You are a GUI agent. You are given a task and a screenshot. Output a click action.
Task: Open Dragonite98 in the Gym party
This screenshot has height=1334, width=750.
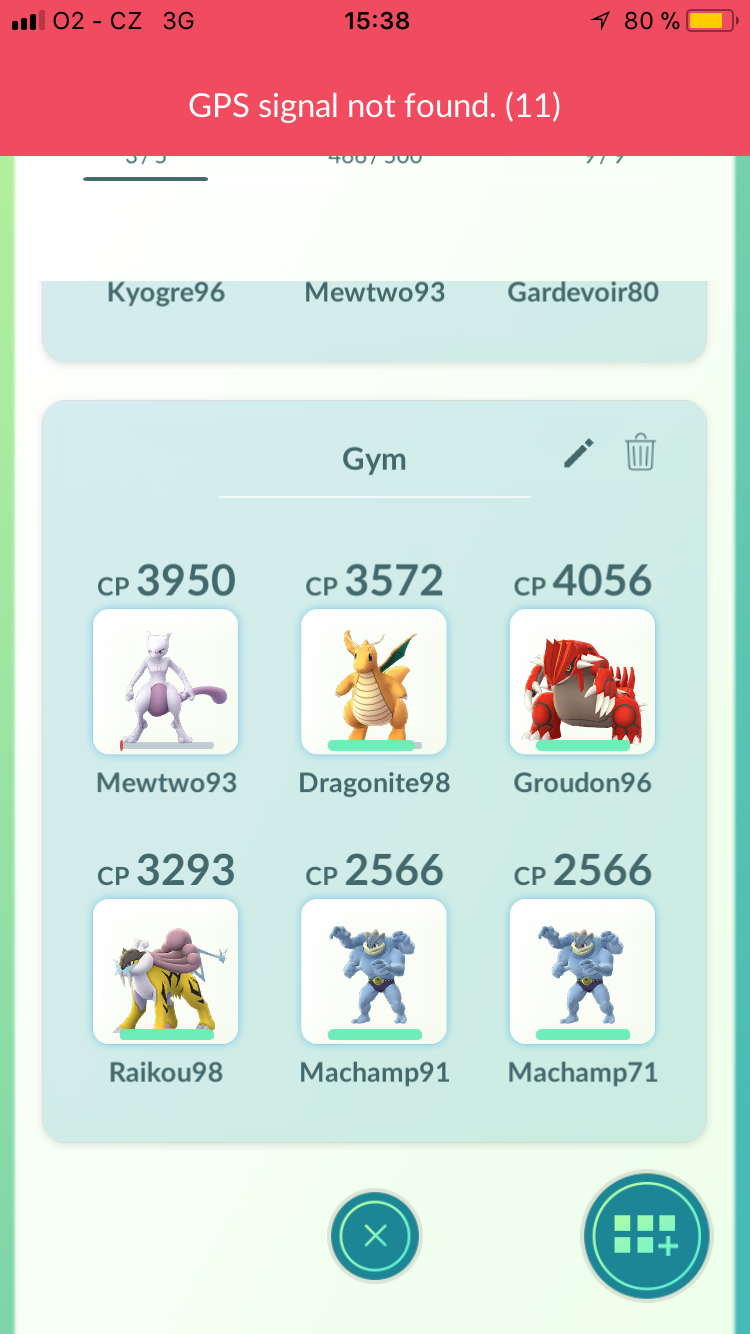point(374,681)
